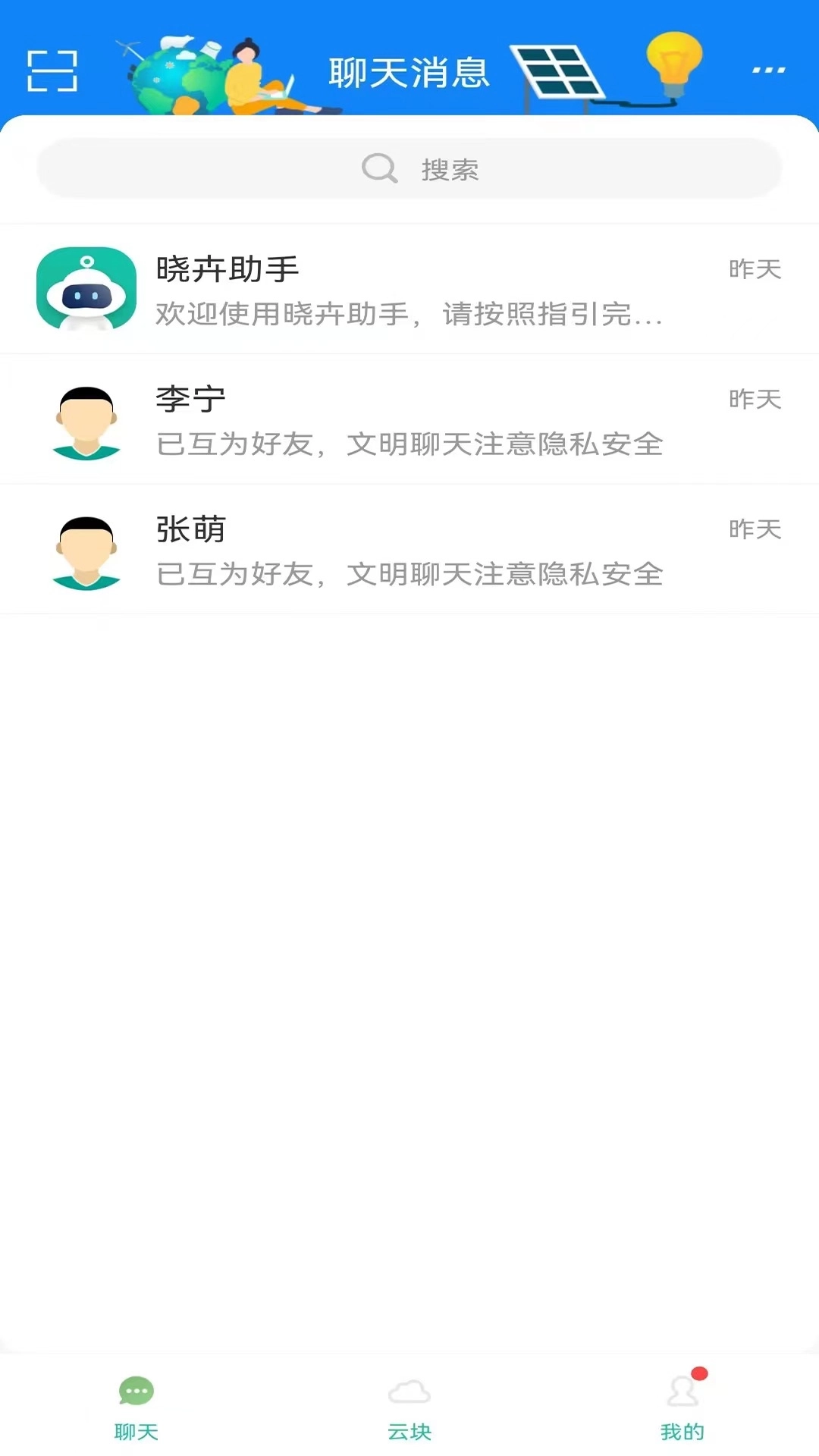Viewport: 819px width, 1456px height.
Task: Open the 晓卉助手 conversation
Action: pyautogui.click(x=409, y=289)
